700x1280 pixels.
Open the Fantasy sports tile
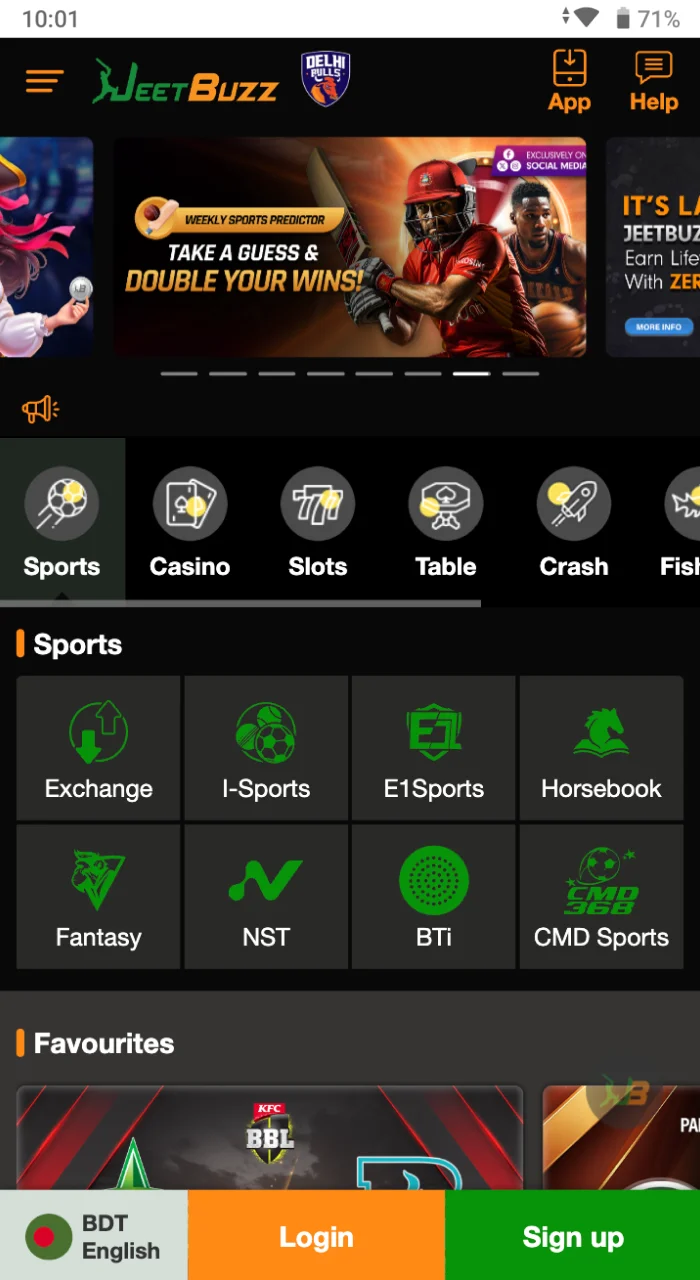coord(99,897)
